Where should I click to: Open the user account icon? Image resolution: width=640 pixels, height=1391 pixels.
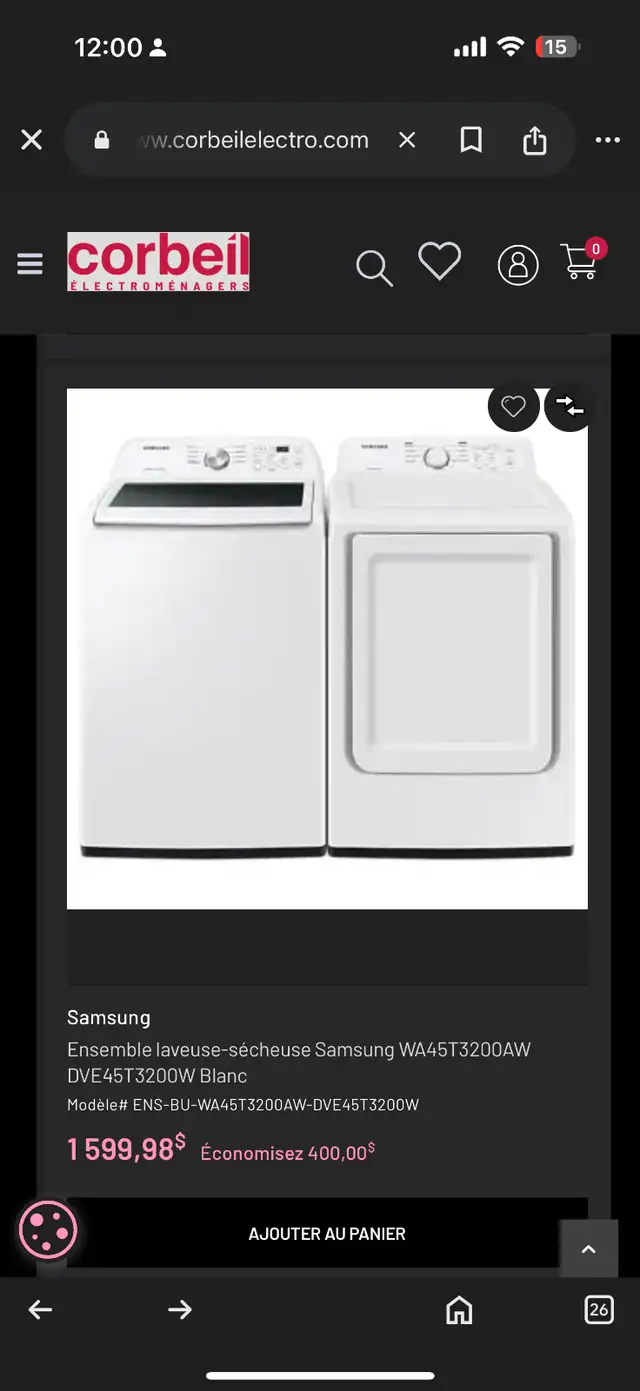(x=518, y=265)
